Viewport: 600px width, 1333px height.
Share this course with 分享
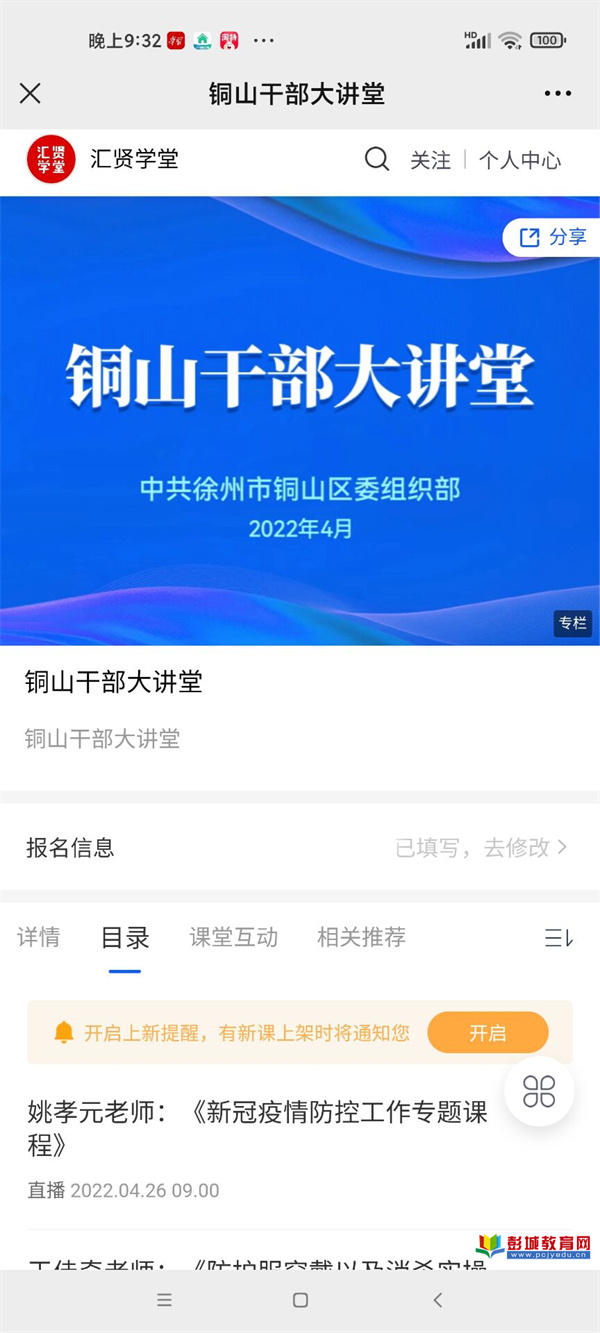(x=553, y=237)
